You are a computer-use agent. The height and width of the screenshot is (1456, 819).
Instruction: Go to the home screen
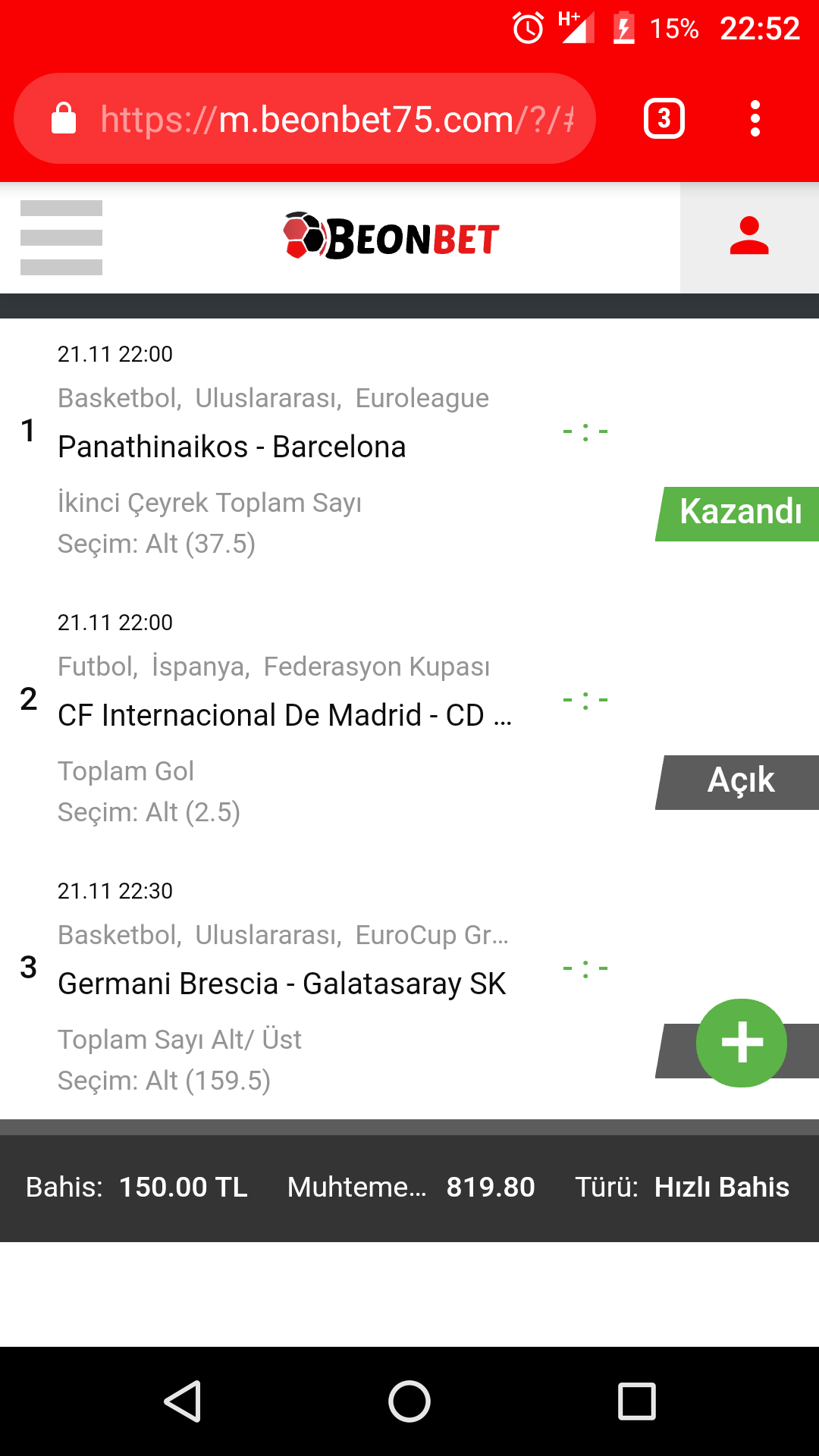[409, 1401]
